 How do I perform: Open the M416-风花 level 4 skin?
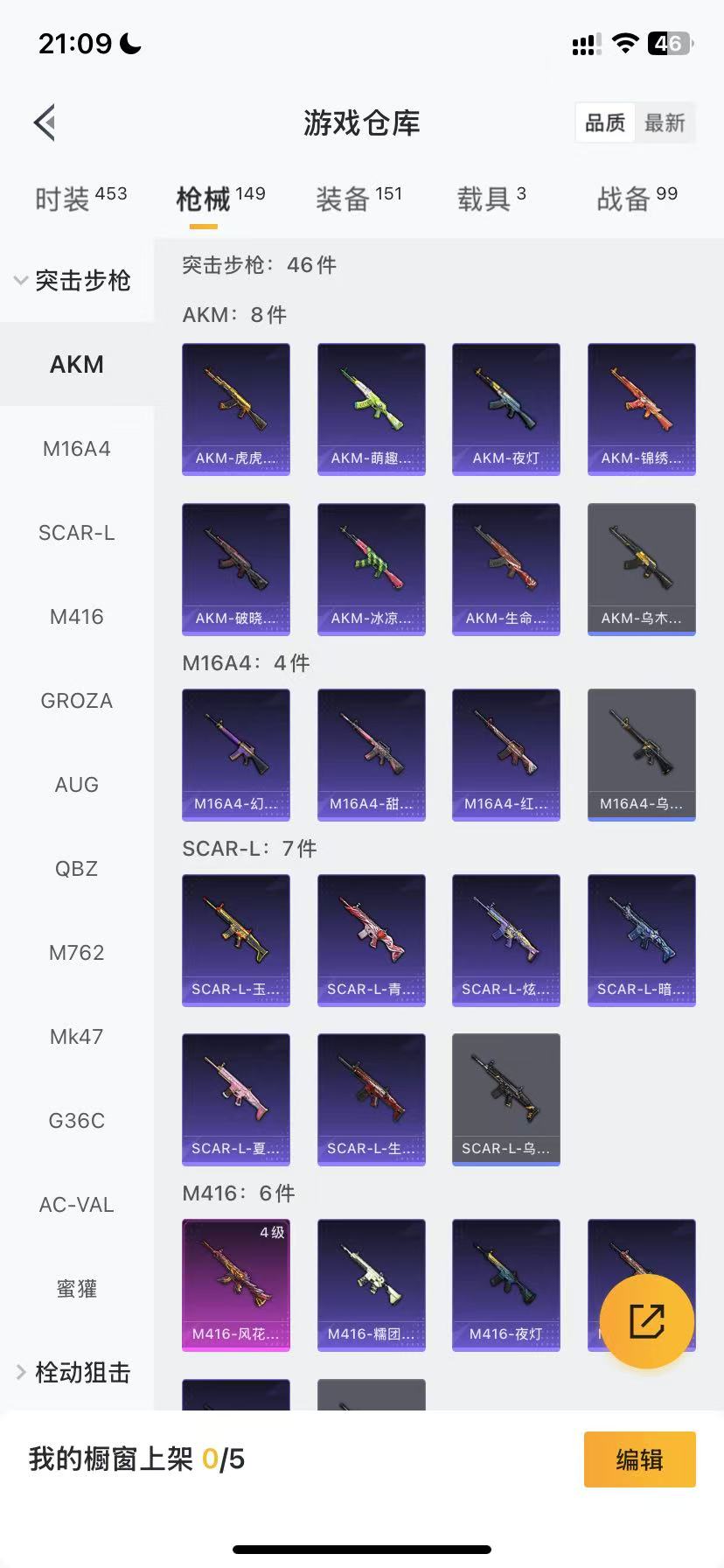click(x=236, y=1285)
